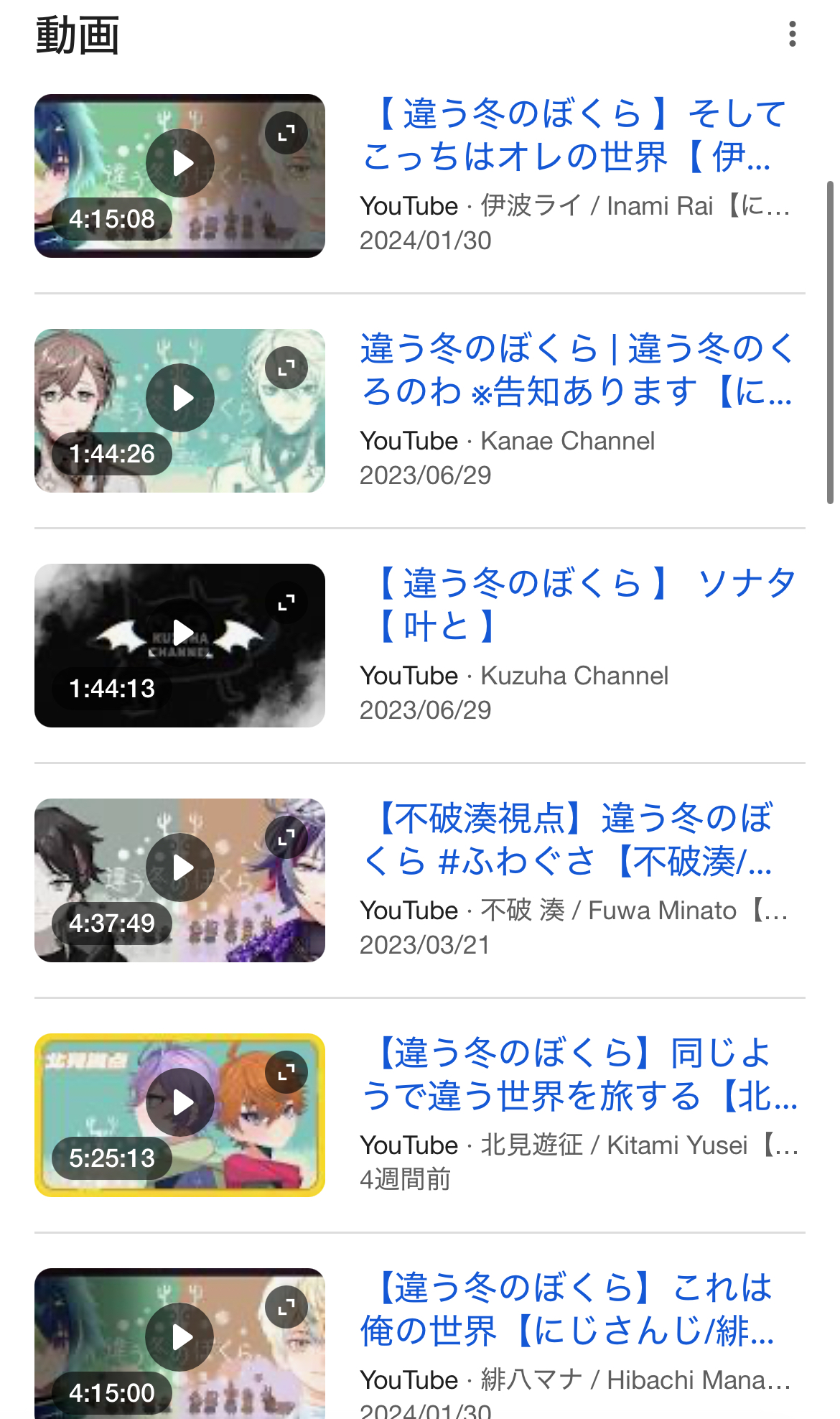Open the 違う冬のぼくら | 違う冬のくろのわ title link
This screenshot has width=840, height=1419.
(577, 370)
